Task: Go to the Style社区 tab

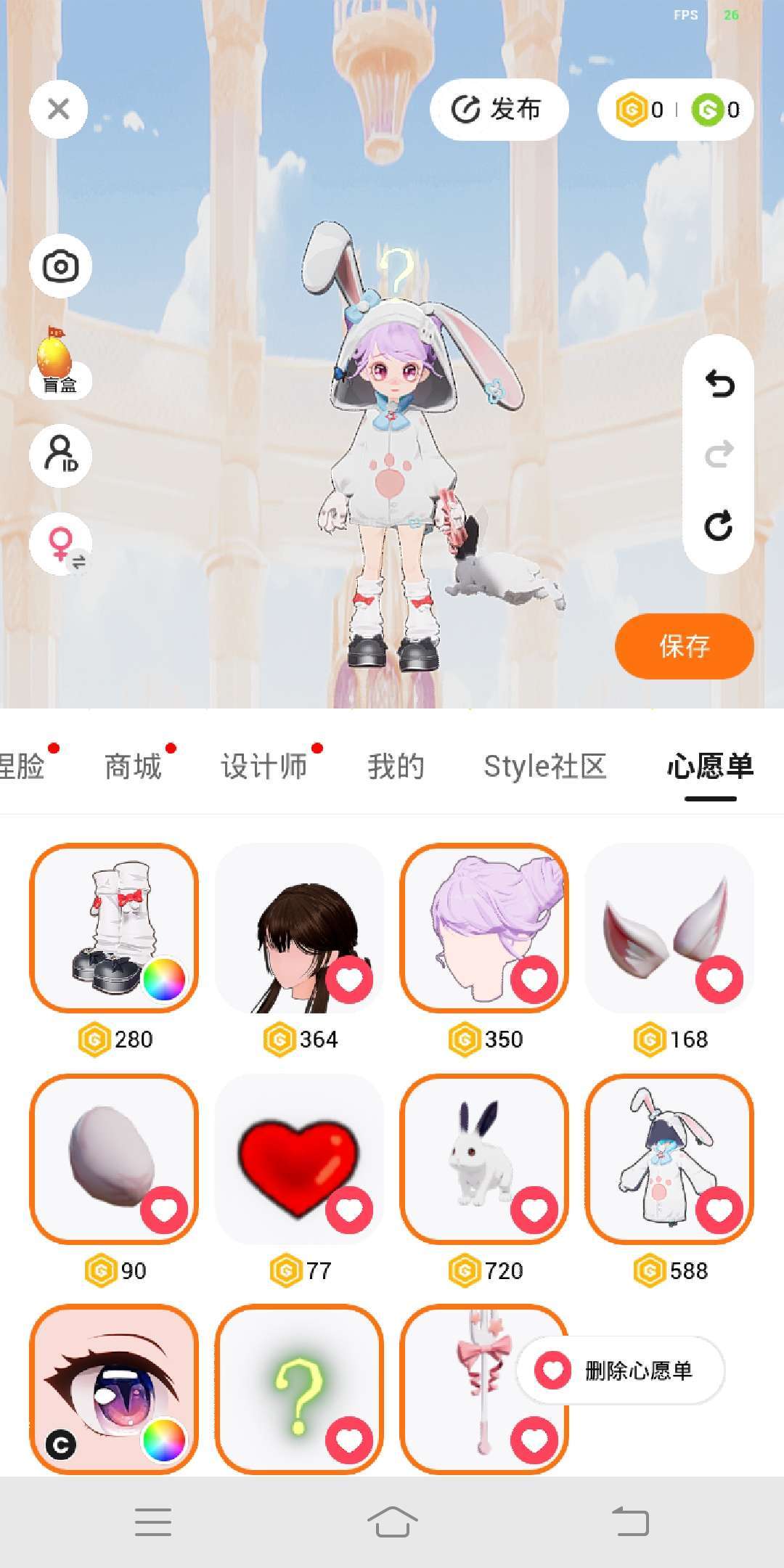Action: pyautogui.click(x=544, y=767)
